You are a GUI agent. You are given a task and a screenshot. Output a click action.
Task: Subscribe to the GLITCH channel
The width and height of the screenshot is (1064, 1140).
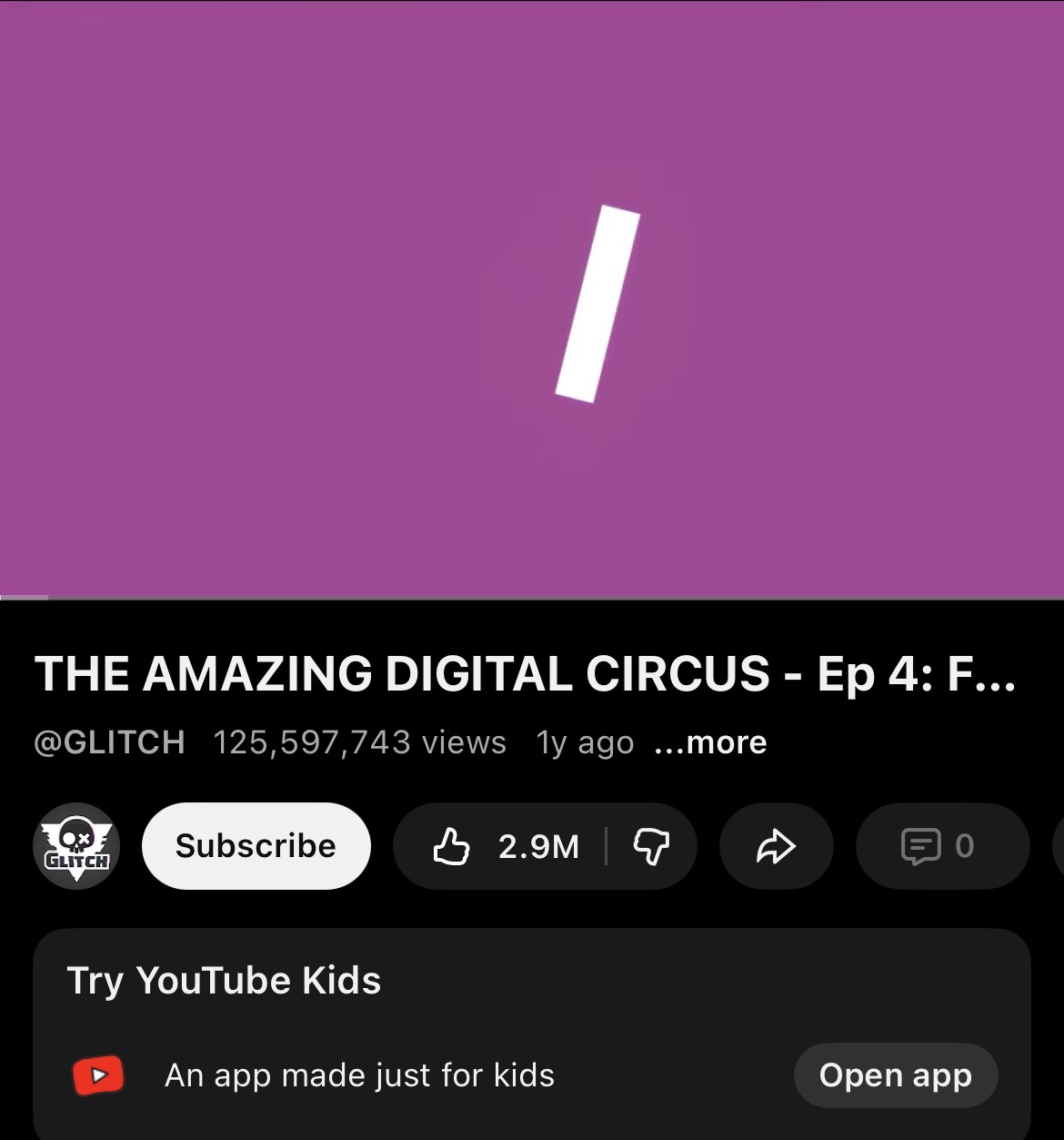click(256, 846)
